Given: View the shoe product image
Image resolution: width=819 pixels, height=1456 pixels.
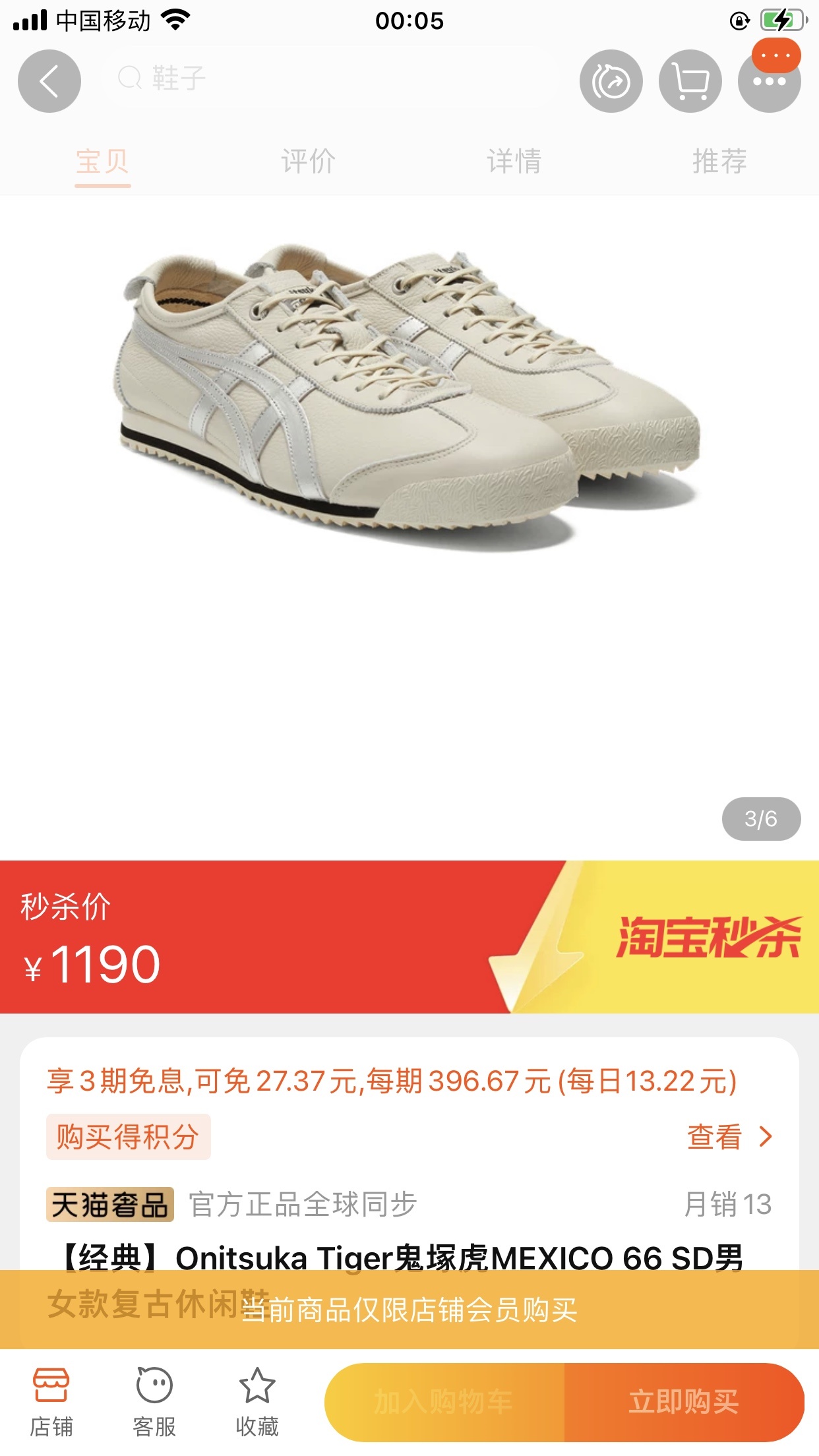Looking at the screenshot, I should click(x=409, y=396).
